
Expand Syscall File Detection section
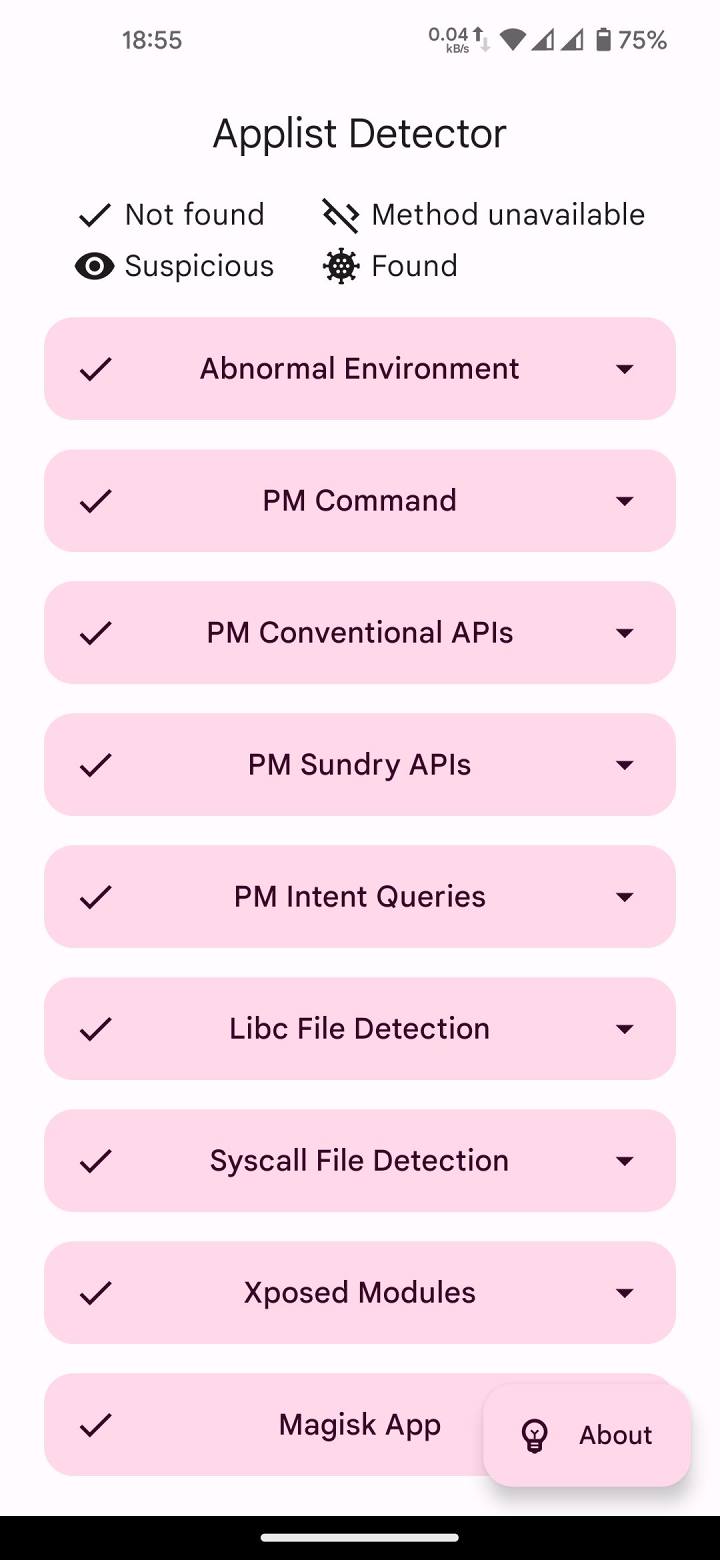point(624,1161)
